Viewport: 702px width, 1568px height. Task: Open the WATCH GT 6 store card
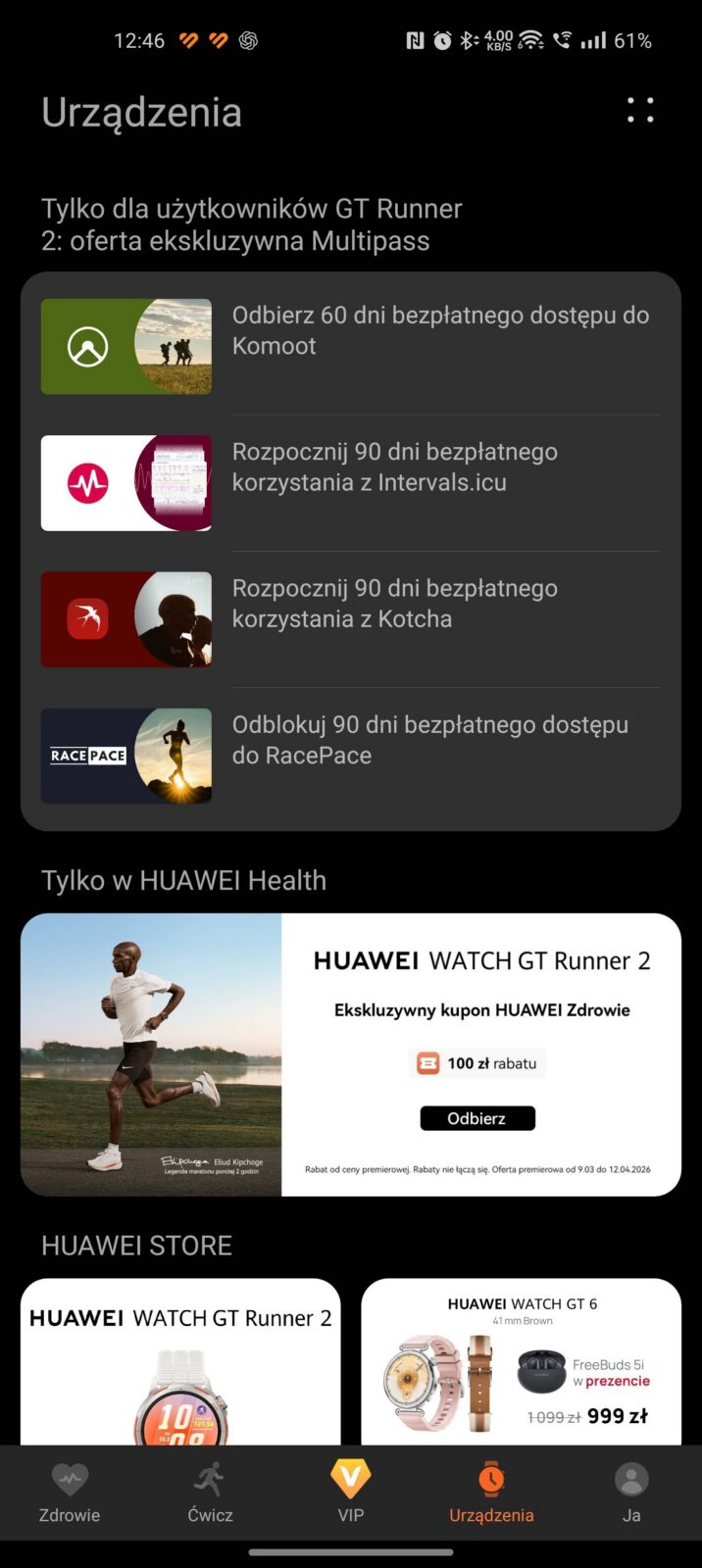click(521, 1362)
